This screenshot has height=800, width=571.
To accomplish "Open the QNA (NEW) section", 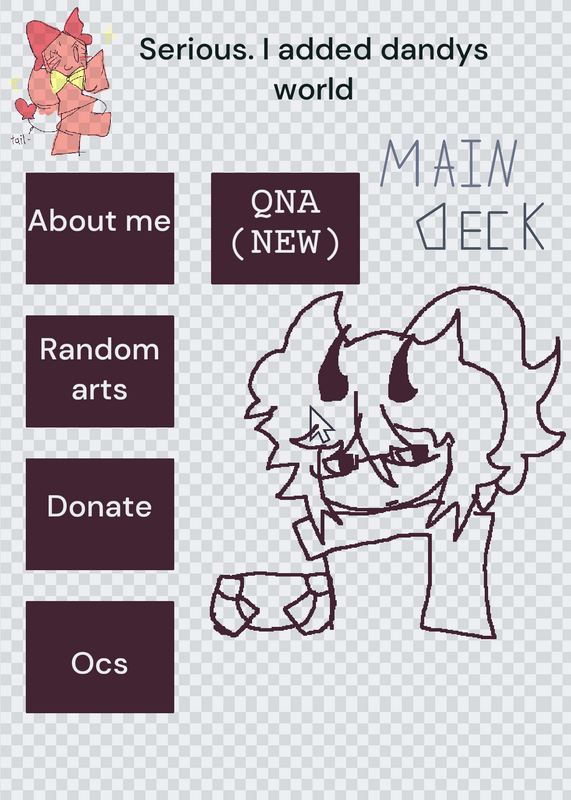I will pos(285,228).
